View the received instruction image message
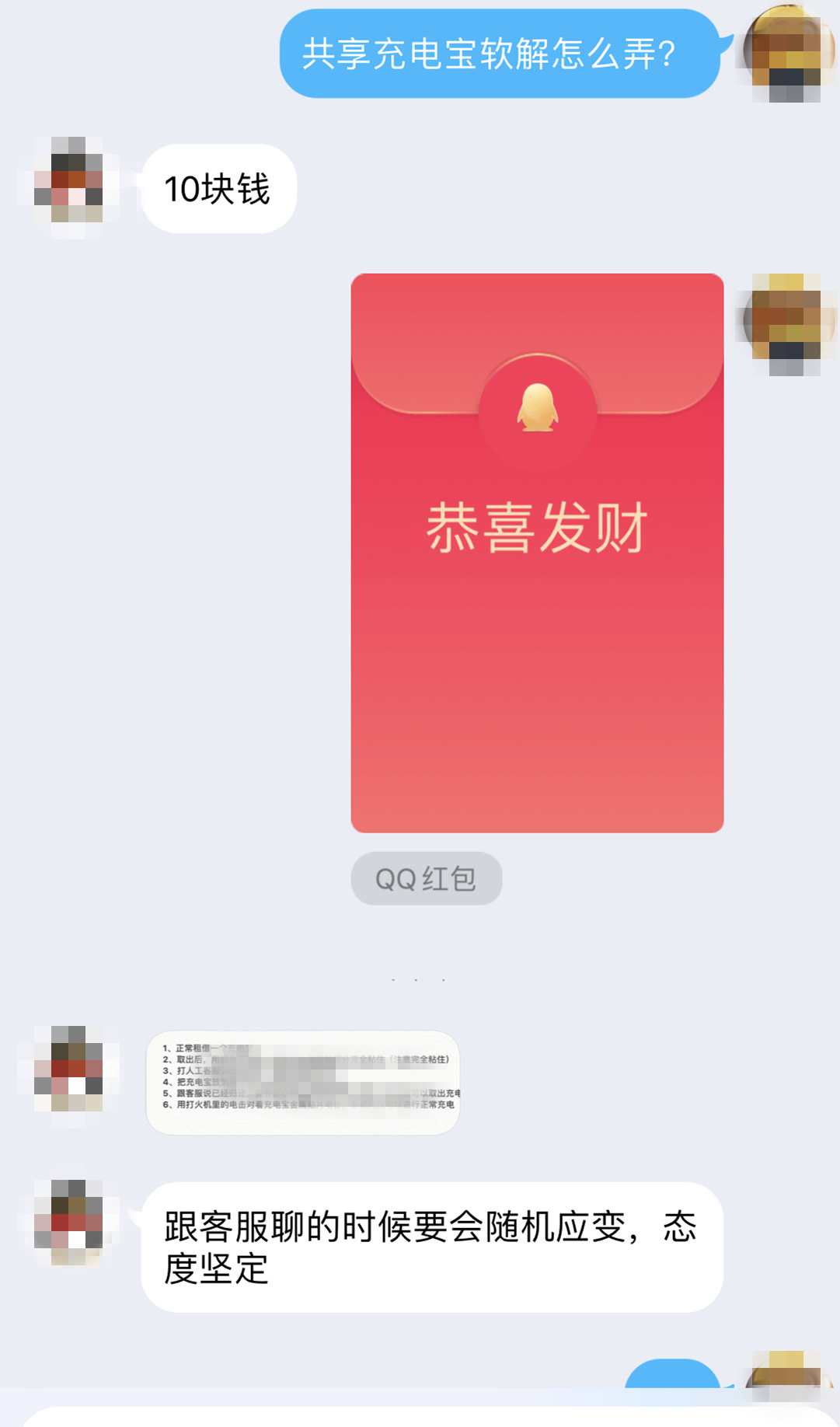The height and width of the screenshot is (1427, 840). point(303,1082)
